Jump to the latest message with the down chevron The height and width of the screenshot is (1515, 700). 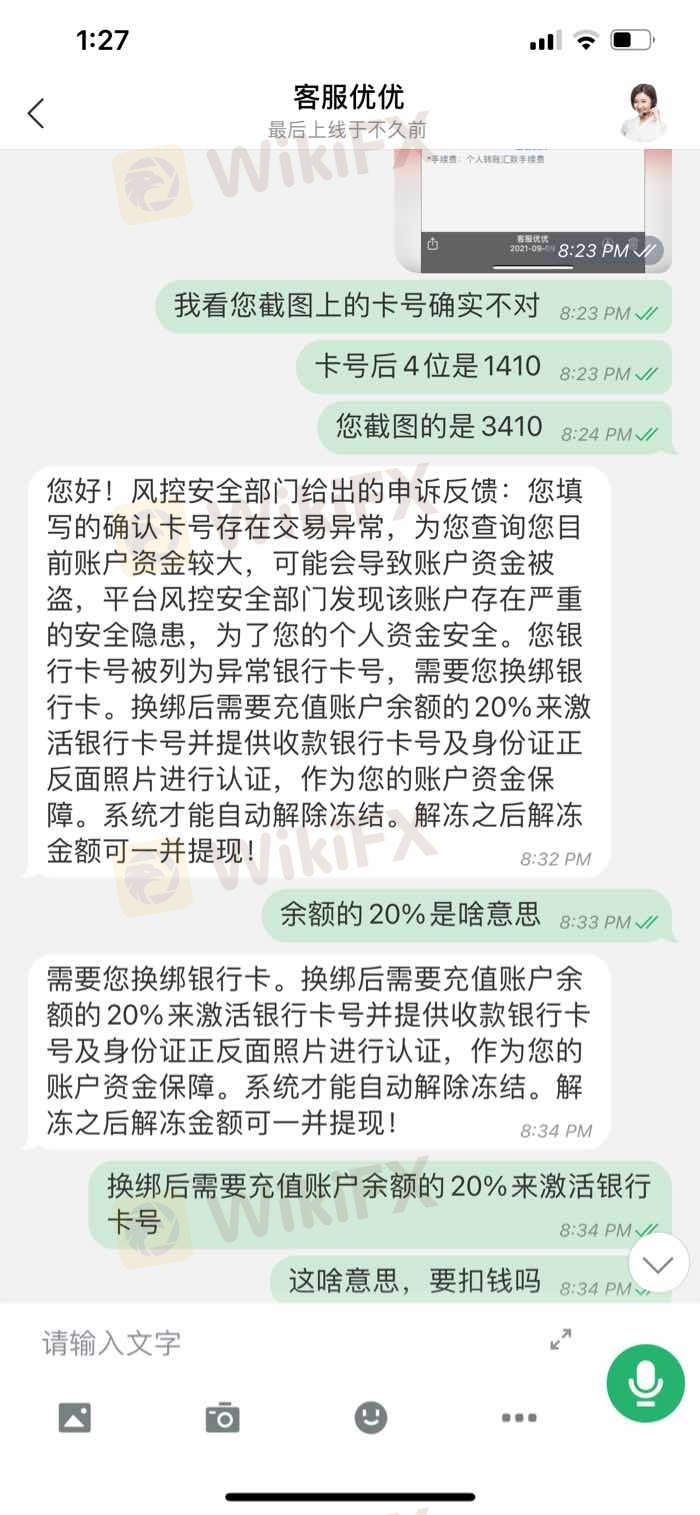coord(658,1263)
